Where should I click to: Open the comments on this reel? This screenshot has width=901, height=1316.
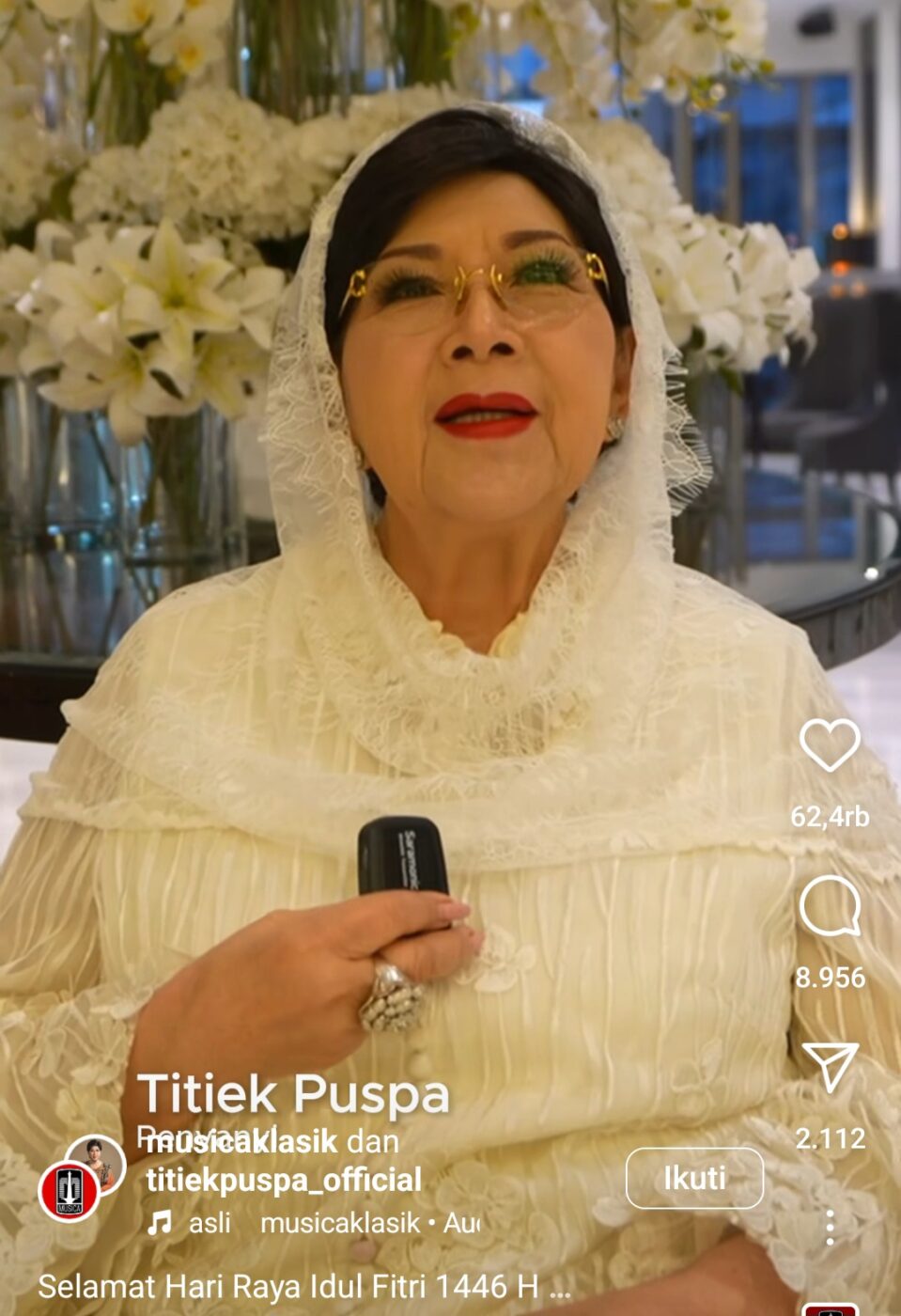click(830, 910)
